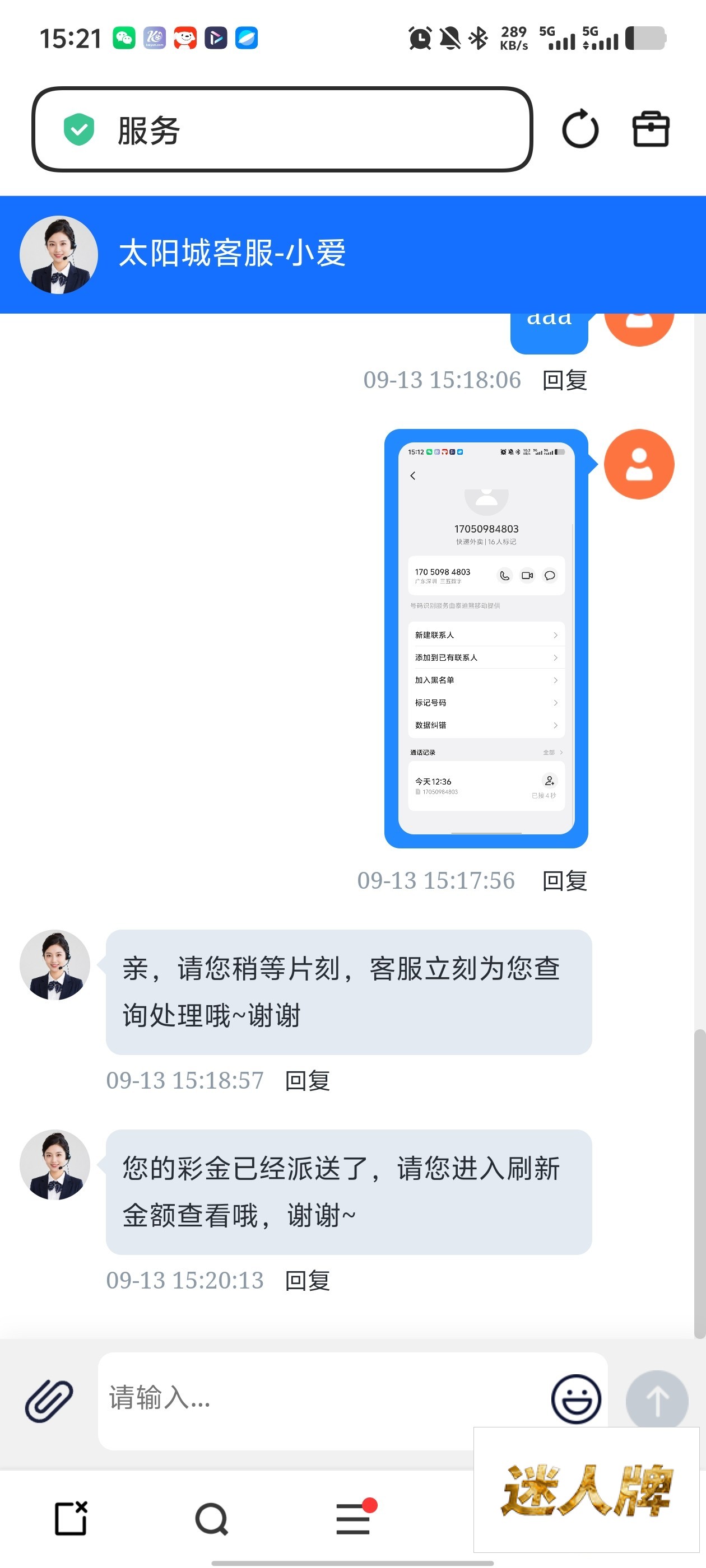706x1568 pixels.
Task: Open the toolbox icon
Action: [651, 129]
